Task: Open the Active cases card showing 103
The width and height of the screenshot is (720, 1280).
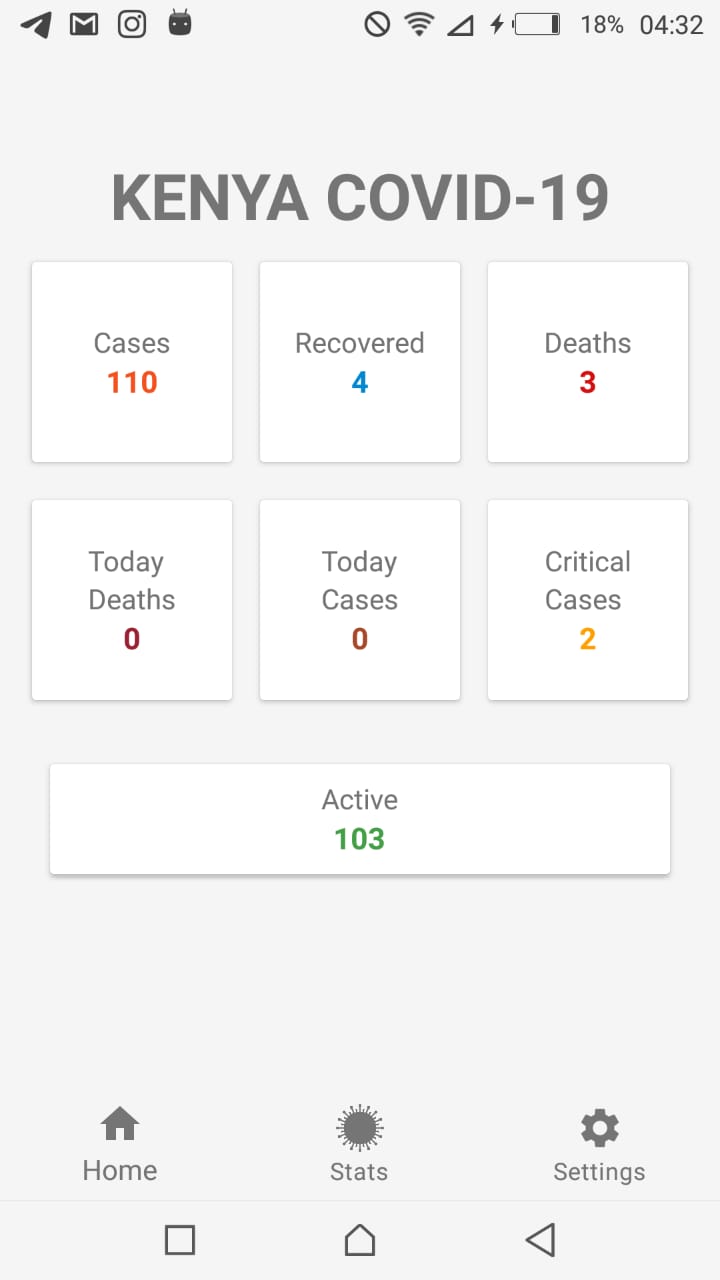Action: 359,818
